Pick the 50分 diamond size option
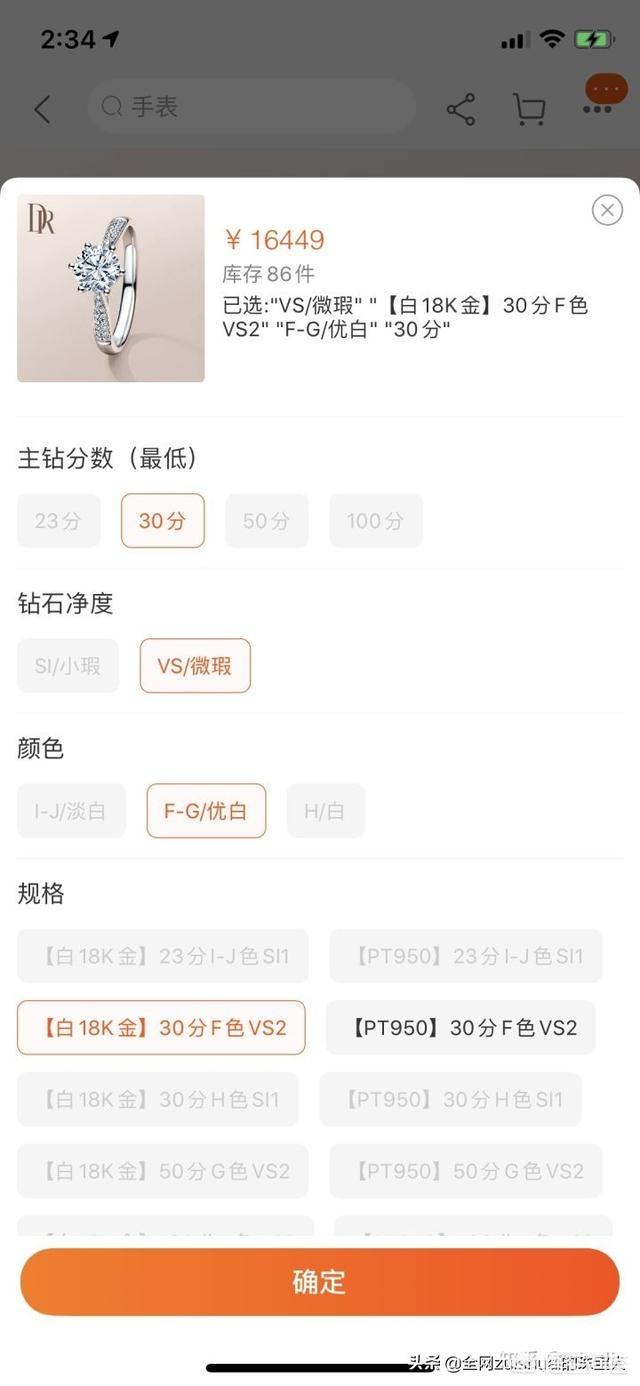Screen dimensions: 640x1386 pos(266,521)
